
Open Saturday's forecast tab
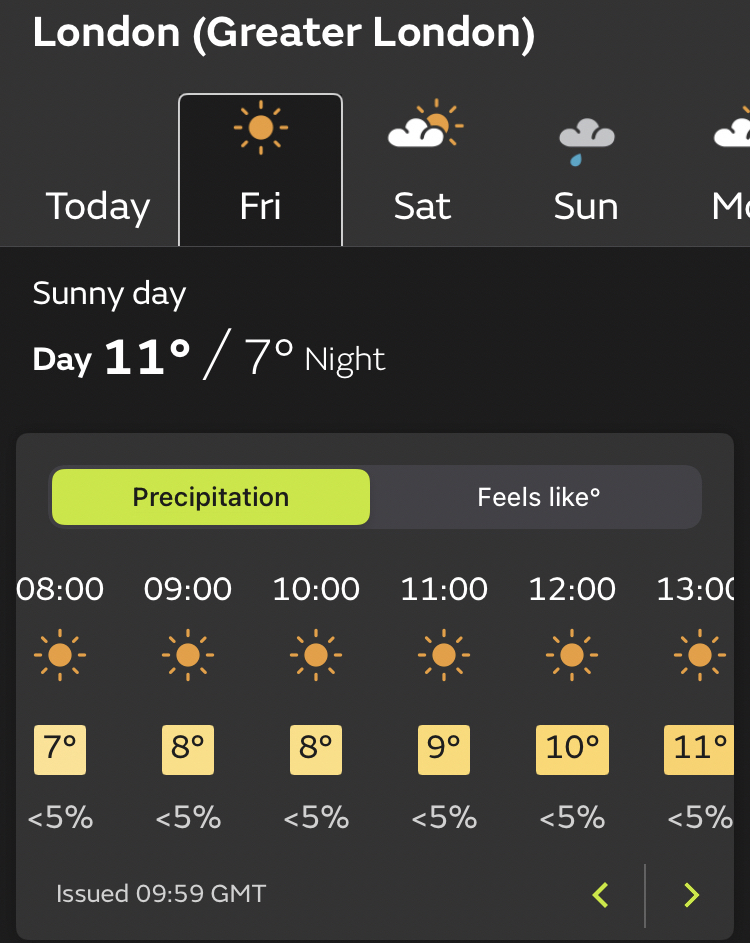(x=422, y=170)
